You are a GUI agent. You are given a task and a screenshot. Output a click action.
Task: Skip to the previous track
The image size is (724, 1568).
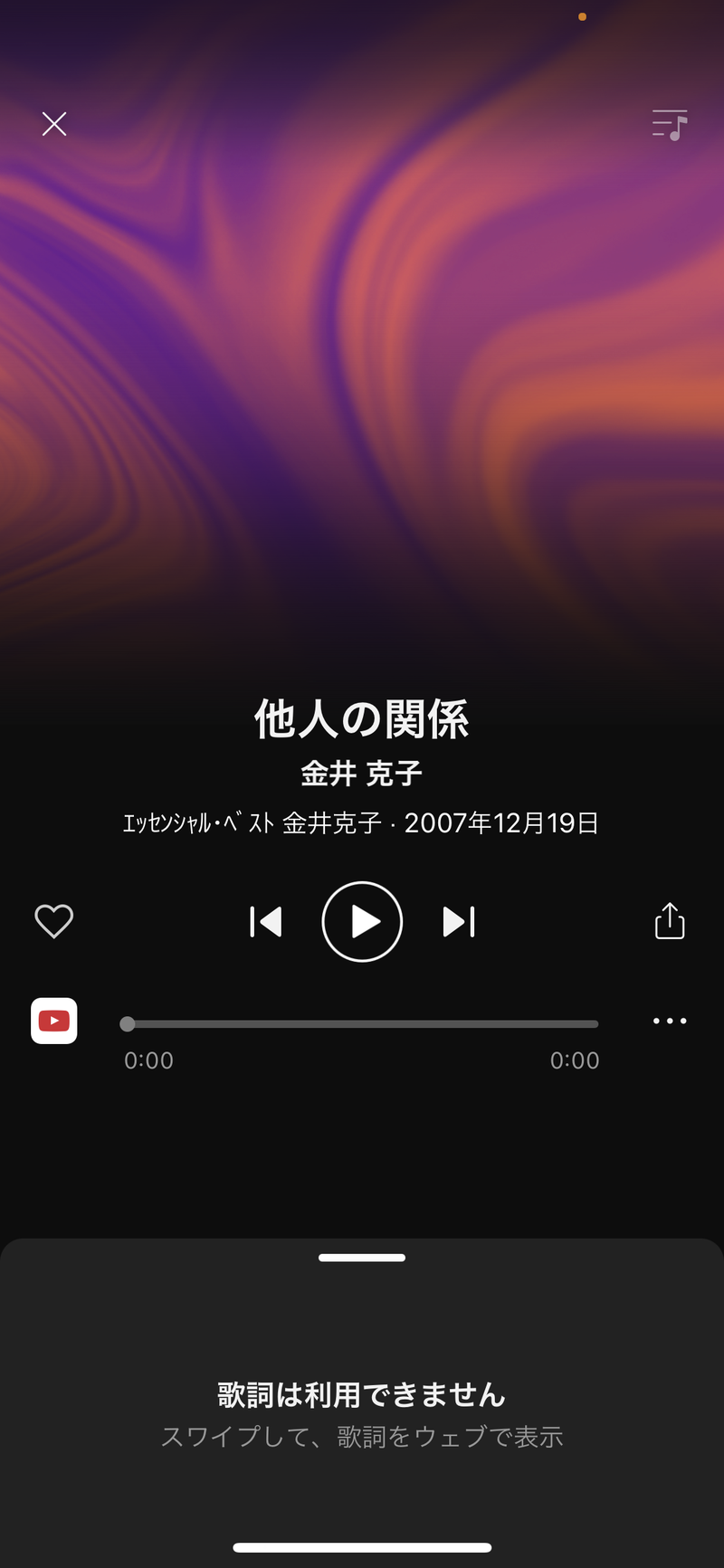tap(266, 921)
